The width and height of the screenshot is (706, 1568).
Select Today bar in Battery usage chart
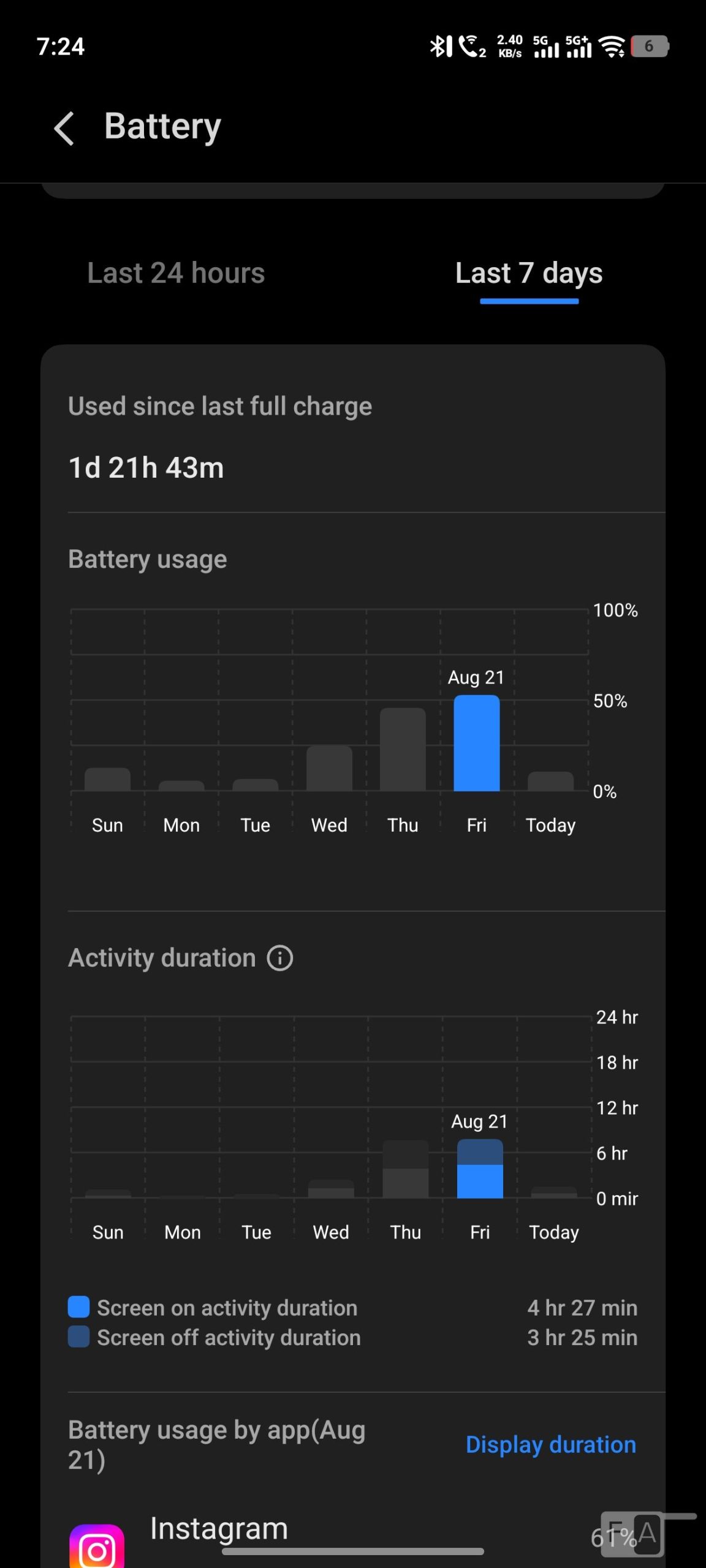coord(550,781)
